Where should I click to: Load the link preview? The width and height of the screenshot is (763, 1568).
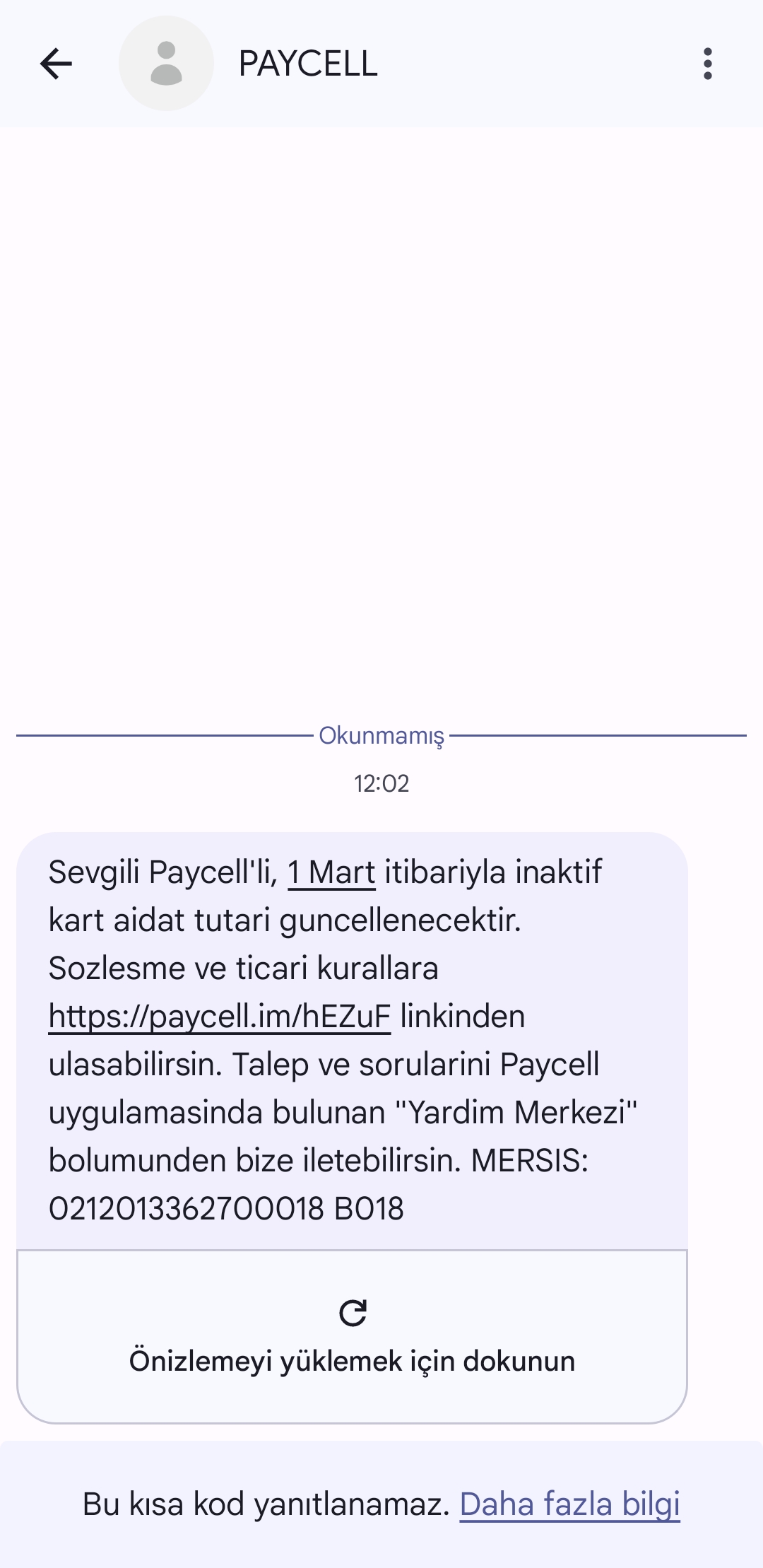point(352,1336)
